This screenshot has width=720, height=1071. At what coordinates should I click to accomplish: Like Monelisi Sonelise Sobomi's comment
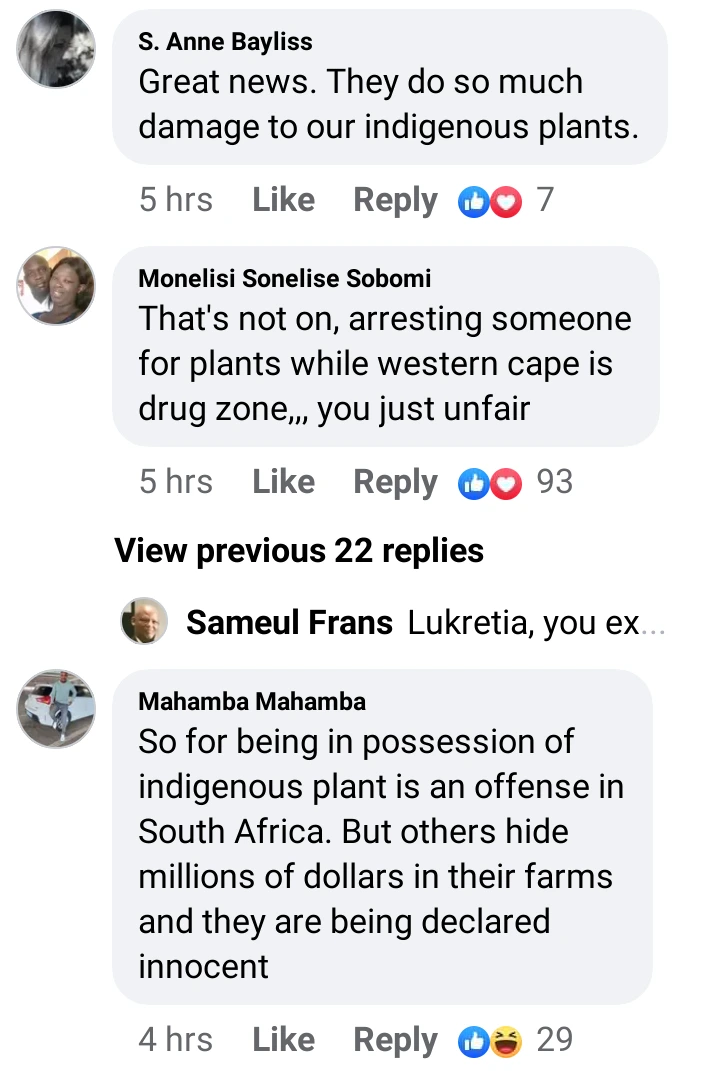tap(283, 482)
